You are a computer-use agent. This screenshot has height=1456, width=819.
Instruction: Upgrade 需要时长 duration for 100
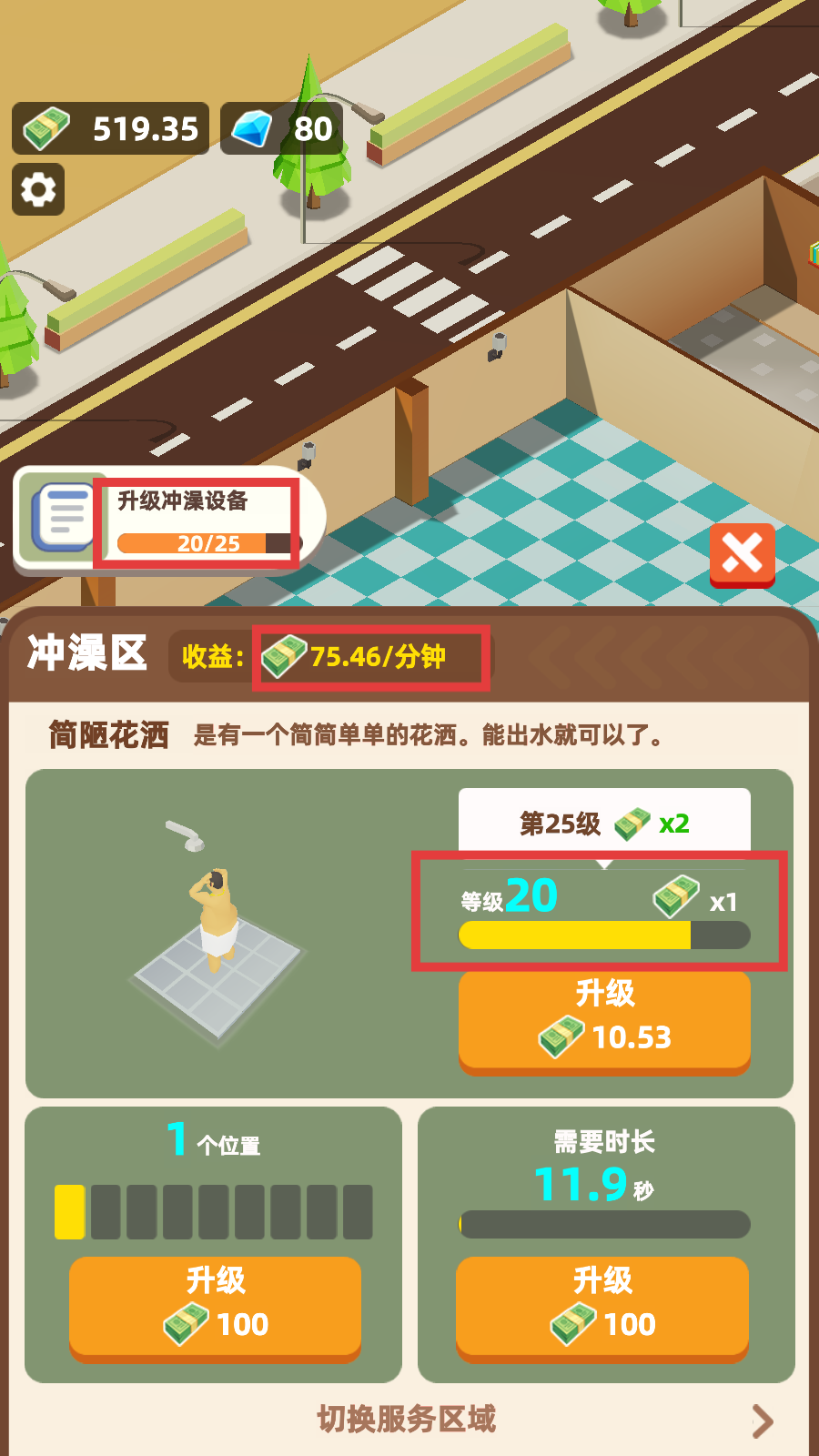[602, 1306]
